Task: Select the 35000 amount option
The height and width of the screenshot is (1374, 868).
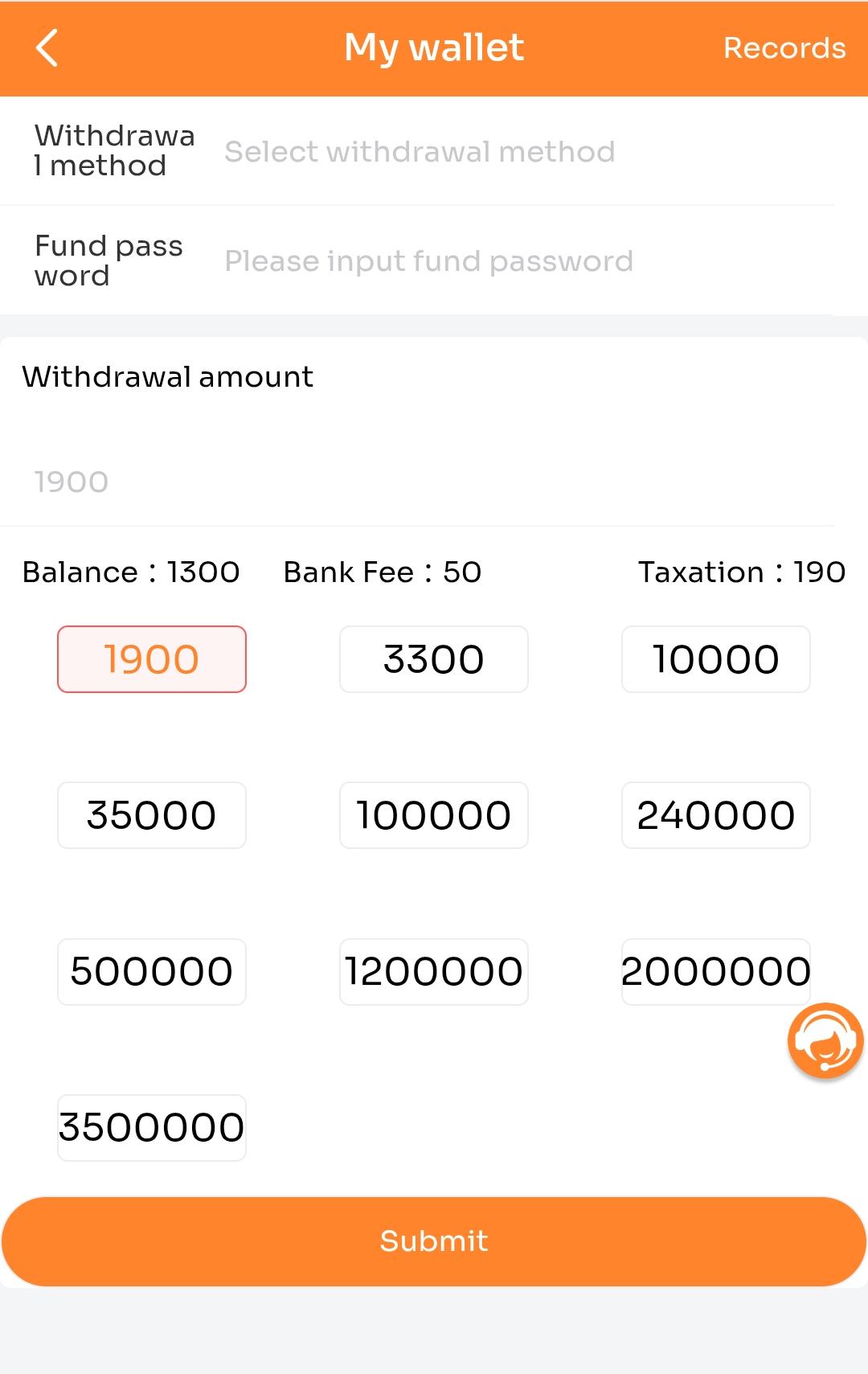Action: (151, 815)
